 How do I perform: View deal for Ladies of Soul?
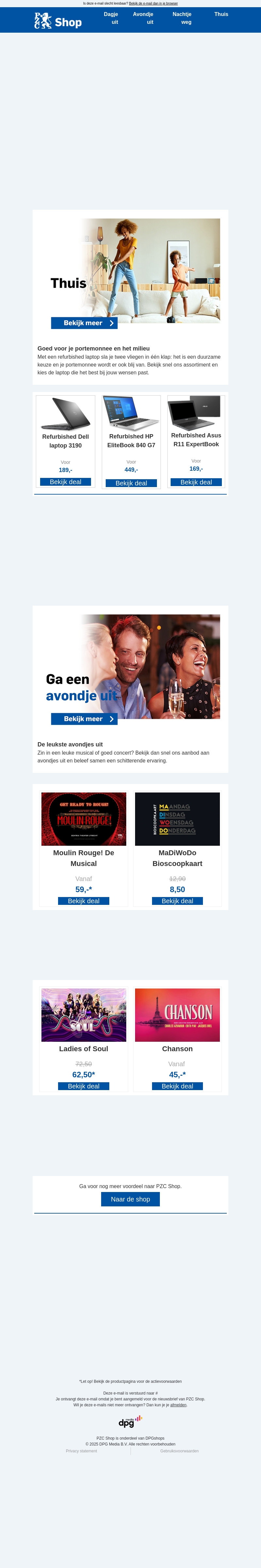(x=83, y=1086)
